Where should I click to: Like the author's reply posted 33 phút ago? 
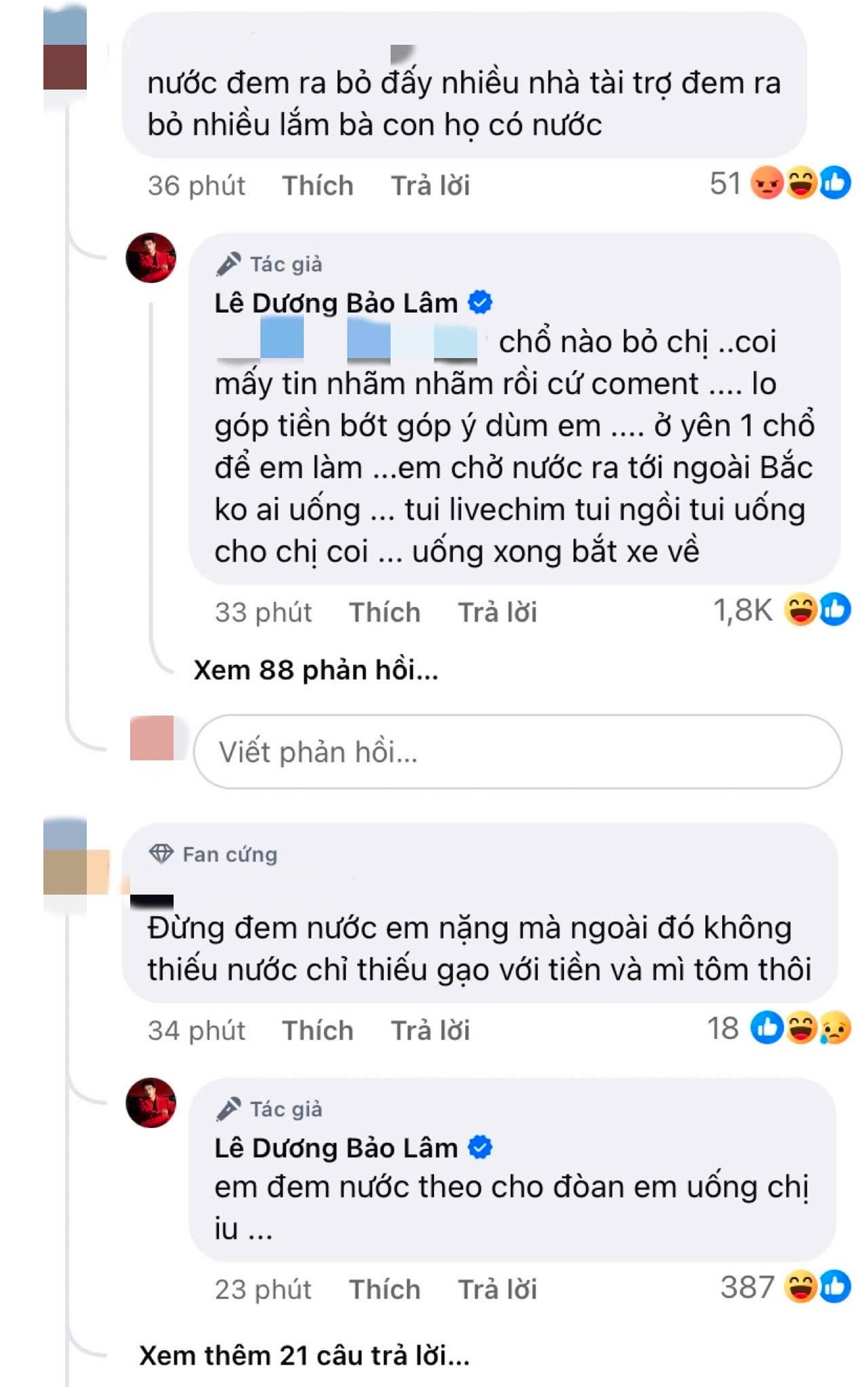click(384, 613)
